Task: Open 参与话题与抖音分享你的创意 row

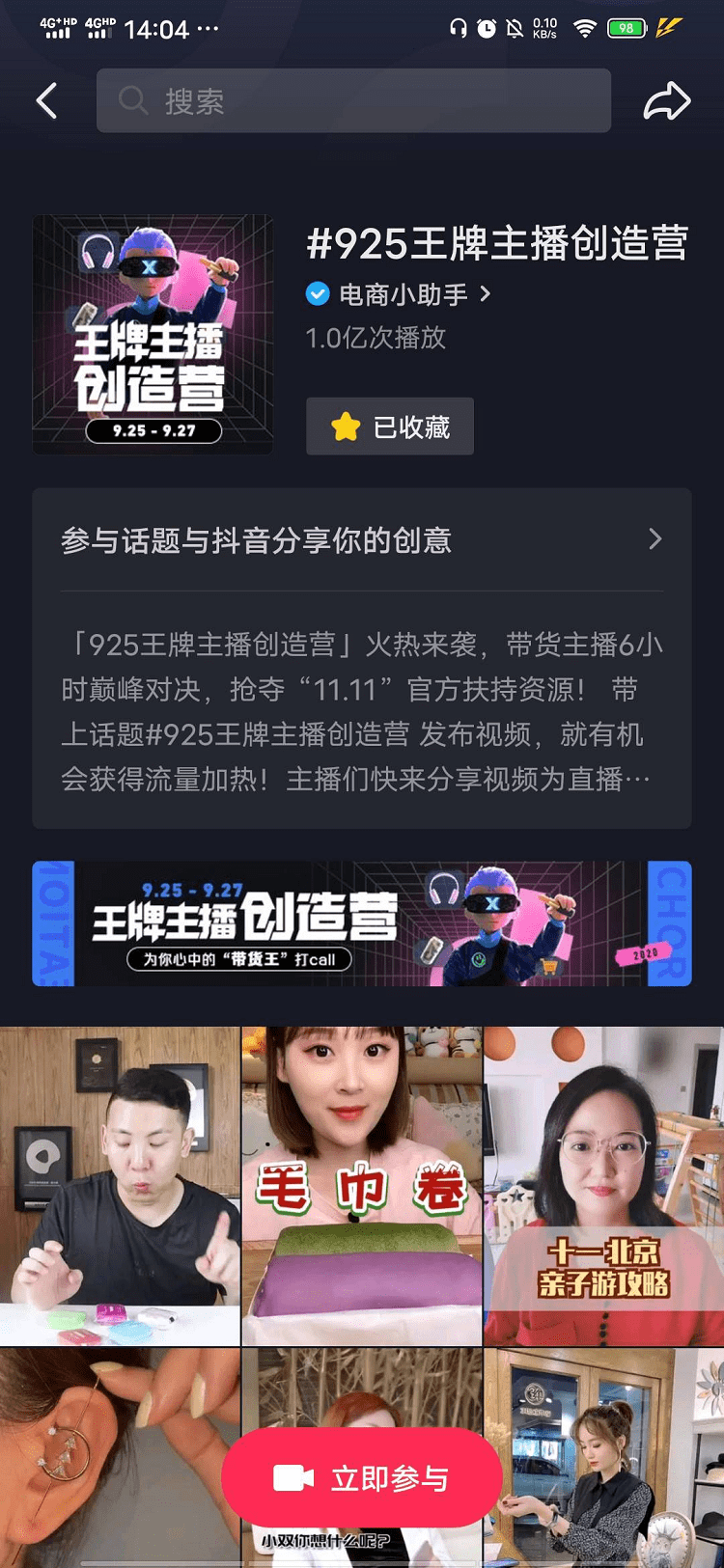Action: tap(362, 540)
